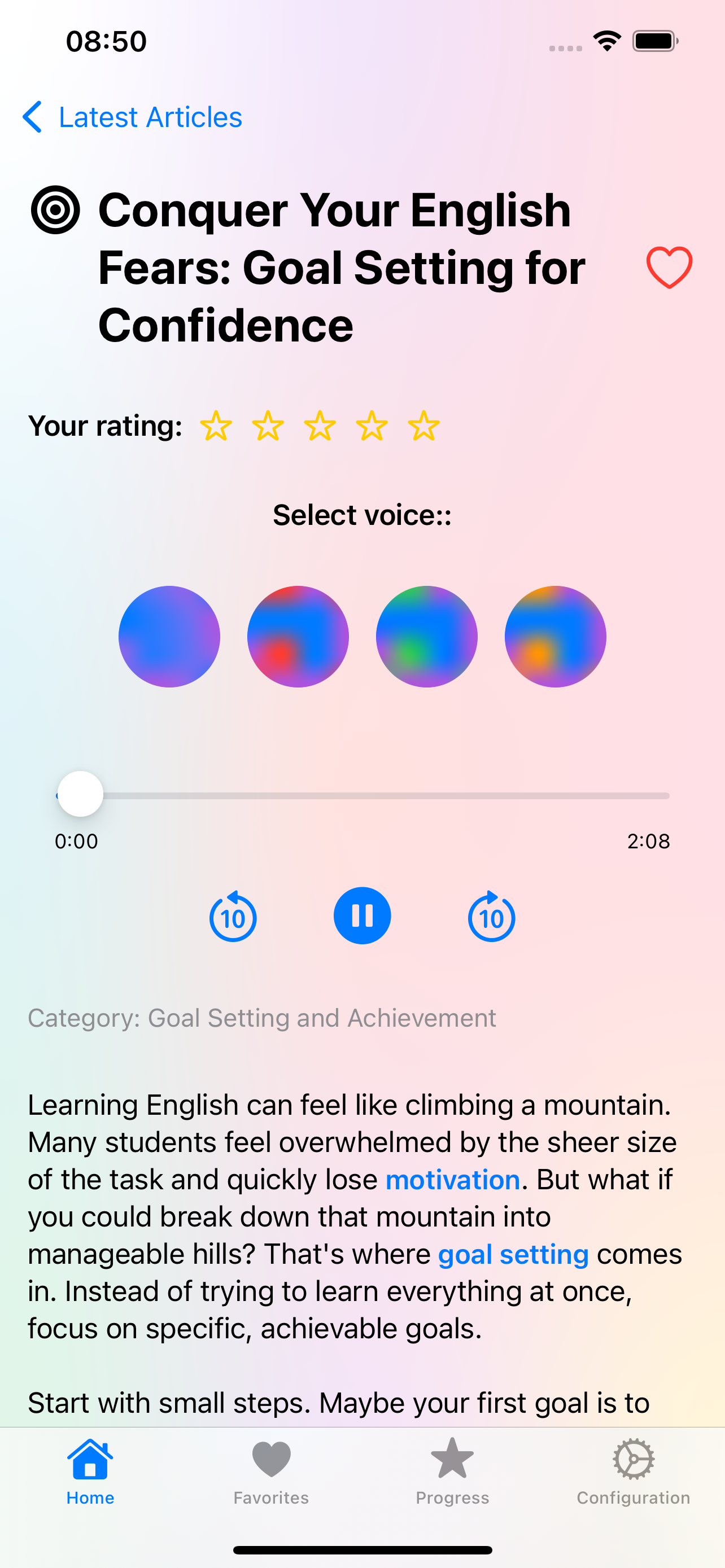Pause the audio playback
The height and width of the screenshot is (1568, 725).
pyautogui.click(x=362, y=916)
